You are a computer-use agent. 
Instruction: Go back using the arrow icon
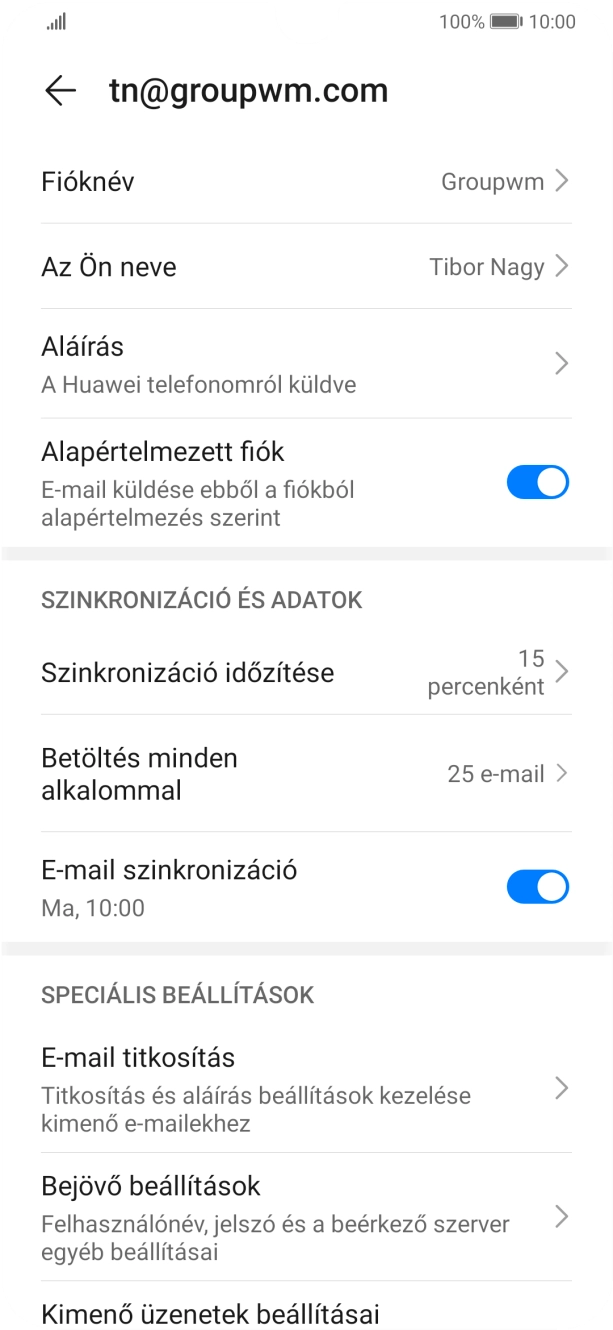coord(60,91)
